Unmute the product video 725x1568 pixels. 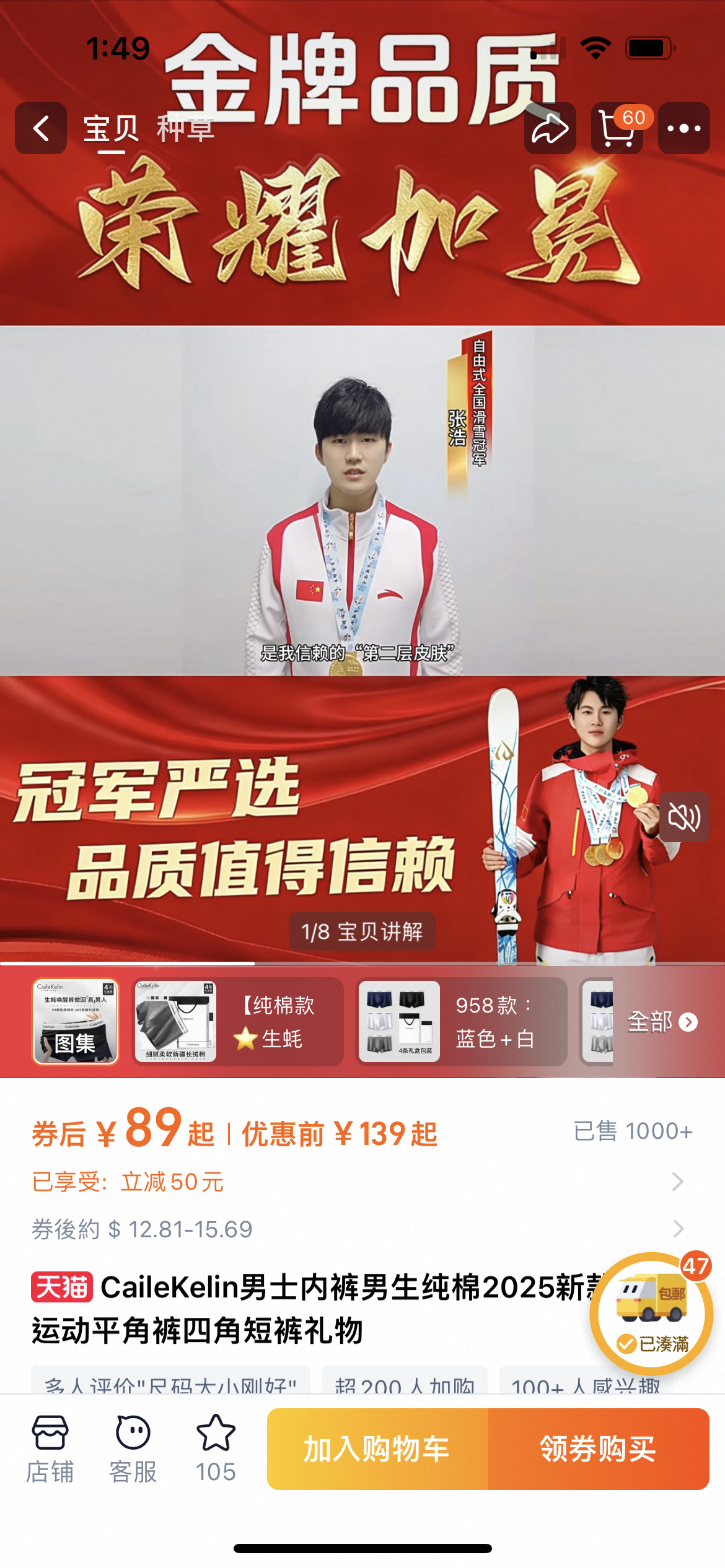(x=683, y=817)
